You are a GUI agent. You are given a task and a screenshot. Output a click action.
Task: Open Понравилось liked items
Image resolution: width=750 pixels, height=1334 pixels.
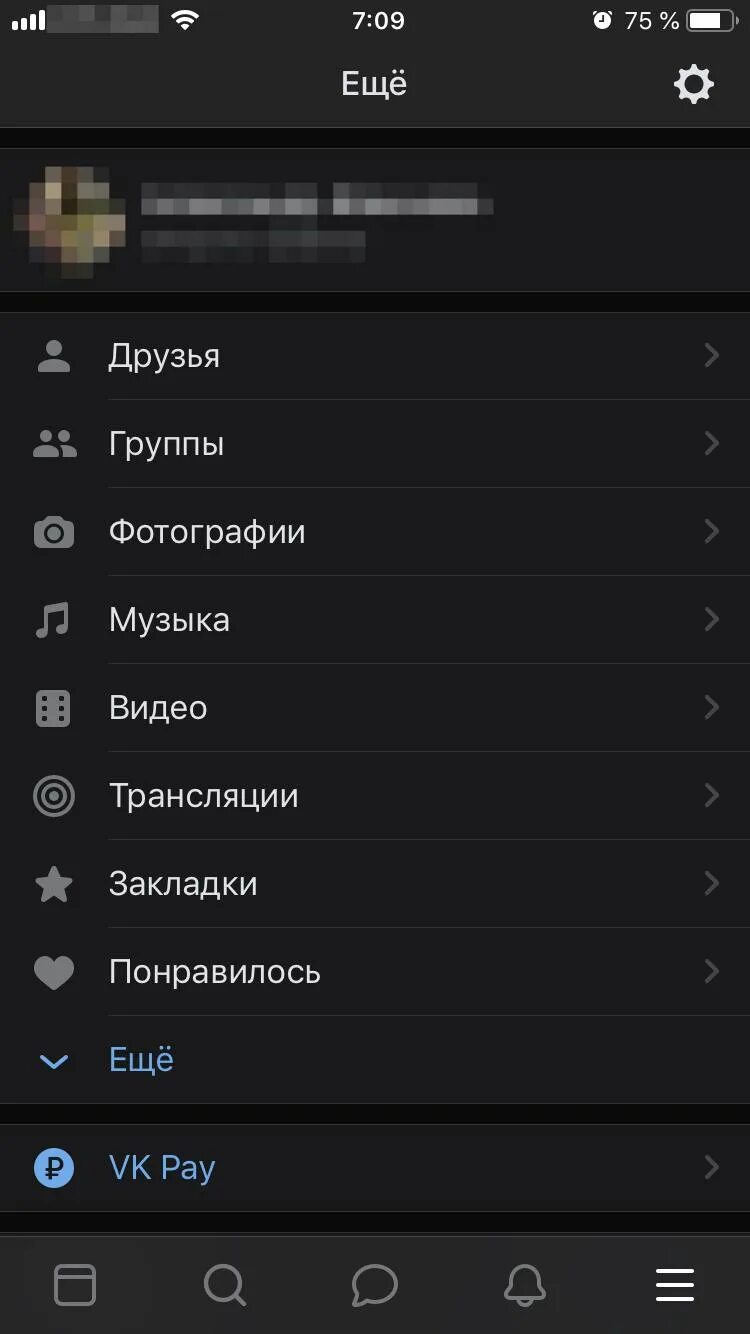pyautogui.click(x=375, y=972)
